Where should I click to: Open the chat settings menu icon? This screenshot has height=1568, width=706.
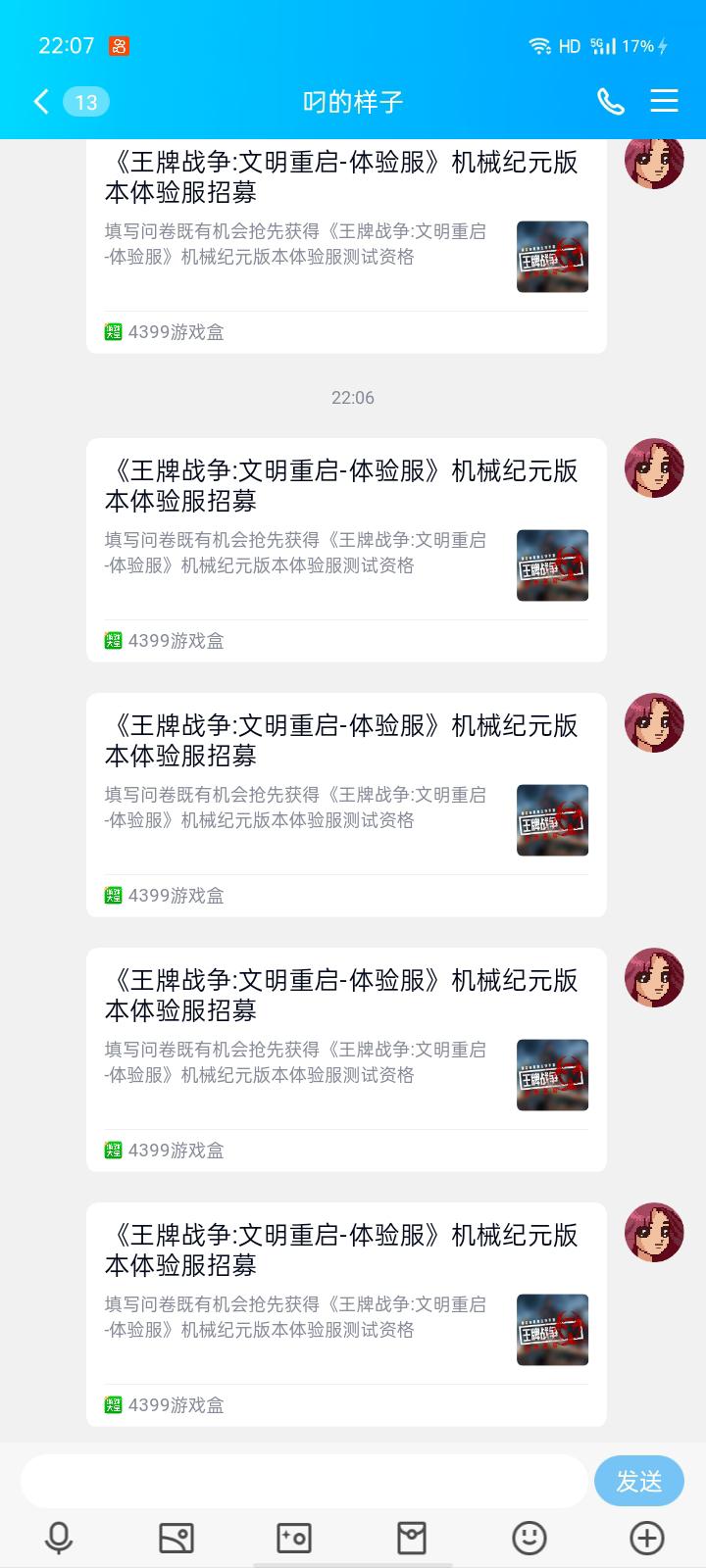pos(664,101)
